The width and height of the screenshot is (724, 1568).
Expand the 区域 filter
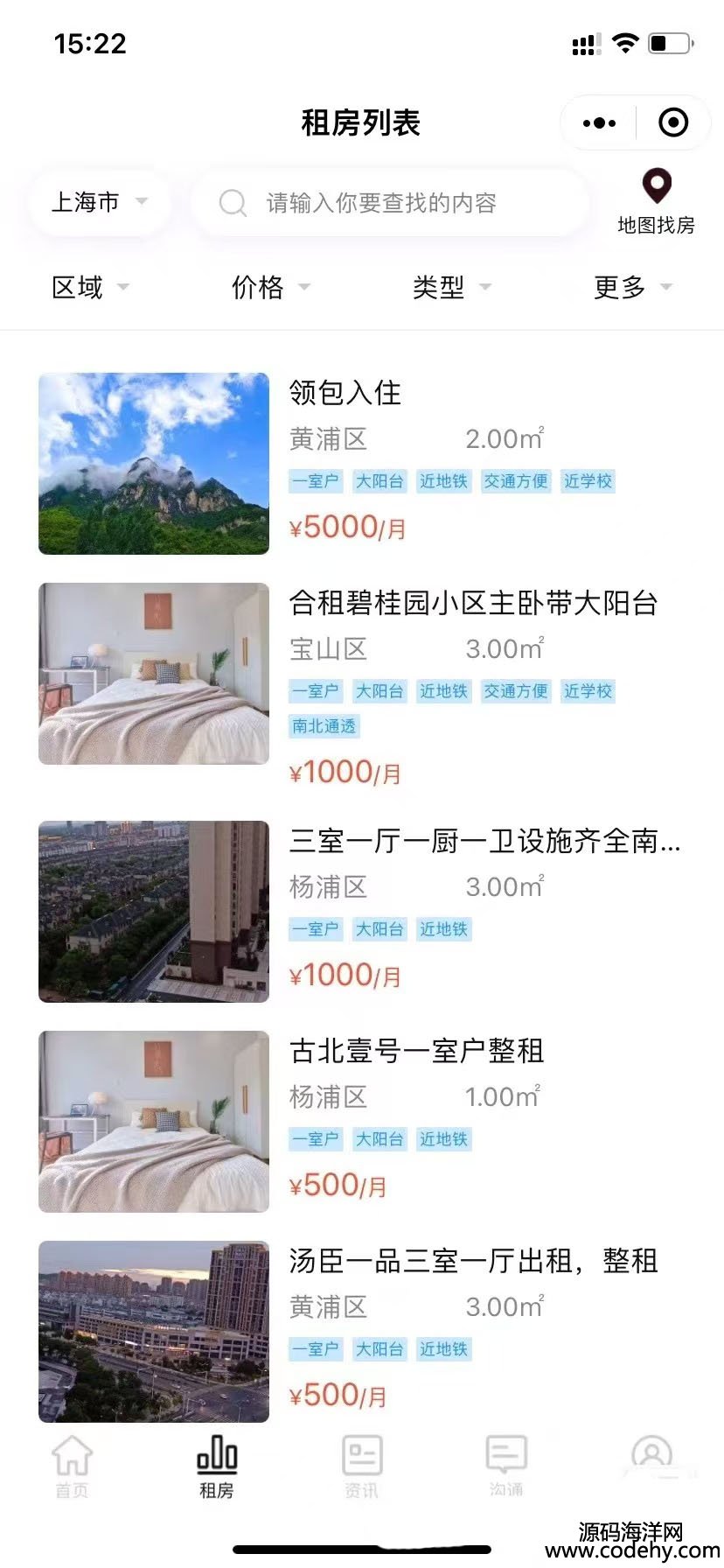click(x=90, y=287)
